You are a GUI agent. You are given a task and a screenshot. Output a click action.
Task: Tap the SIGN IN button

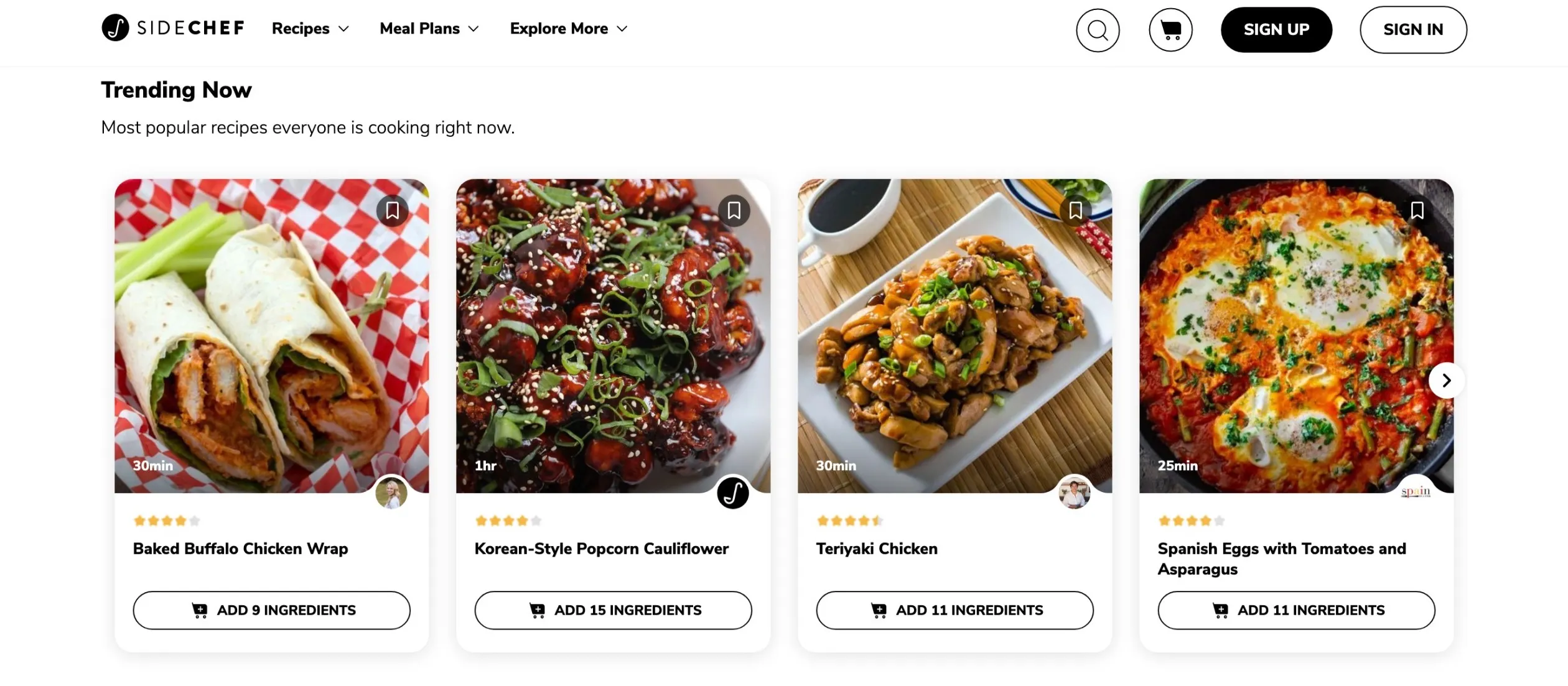tap(1412, 30)
